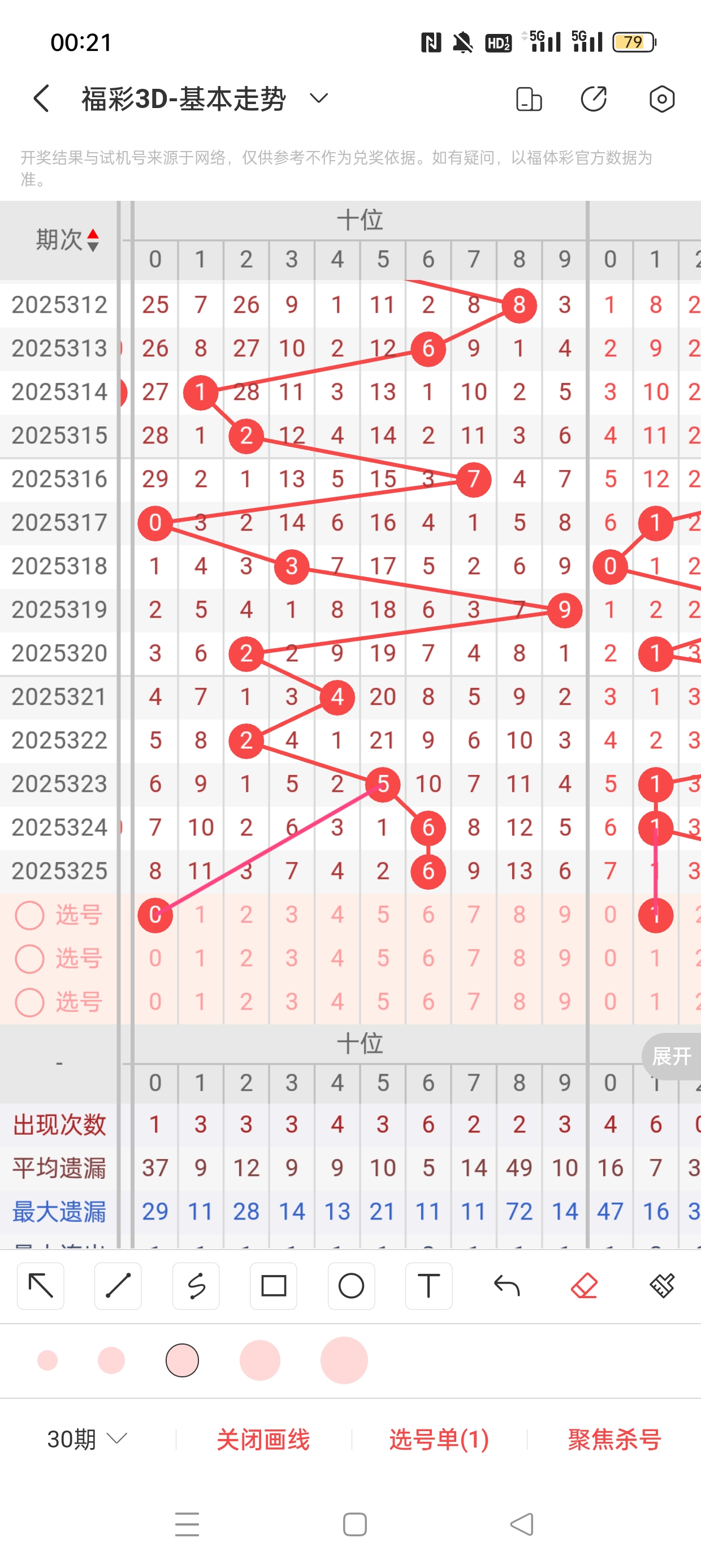Screen dimensions: 701x1568
Task: Select the arrow drawing tool
Action: pyautogui.click(x=41, y=1286)
